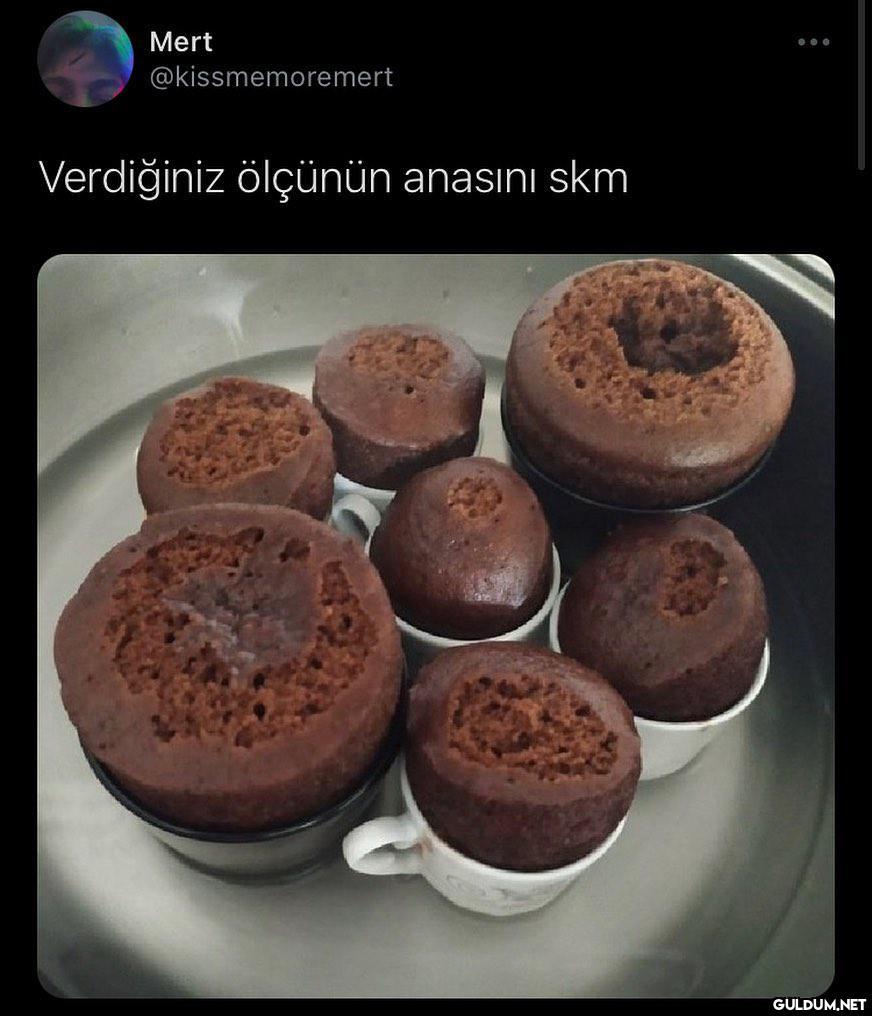Expand the cake photo in the tweet
This screenshot has height=1016, width=872.
(x=436, y=625)
